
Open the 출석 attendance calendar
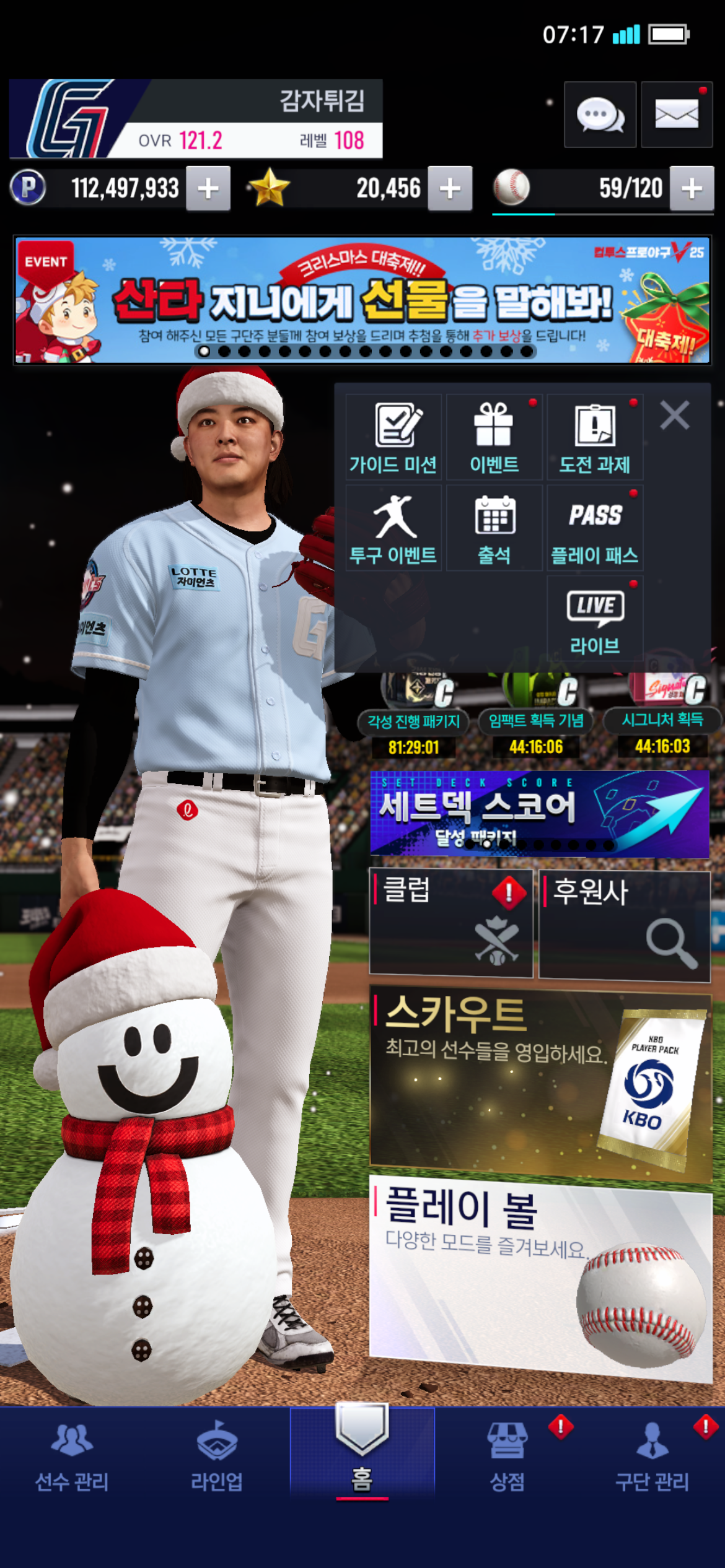point(494,528)
